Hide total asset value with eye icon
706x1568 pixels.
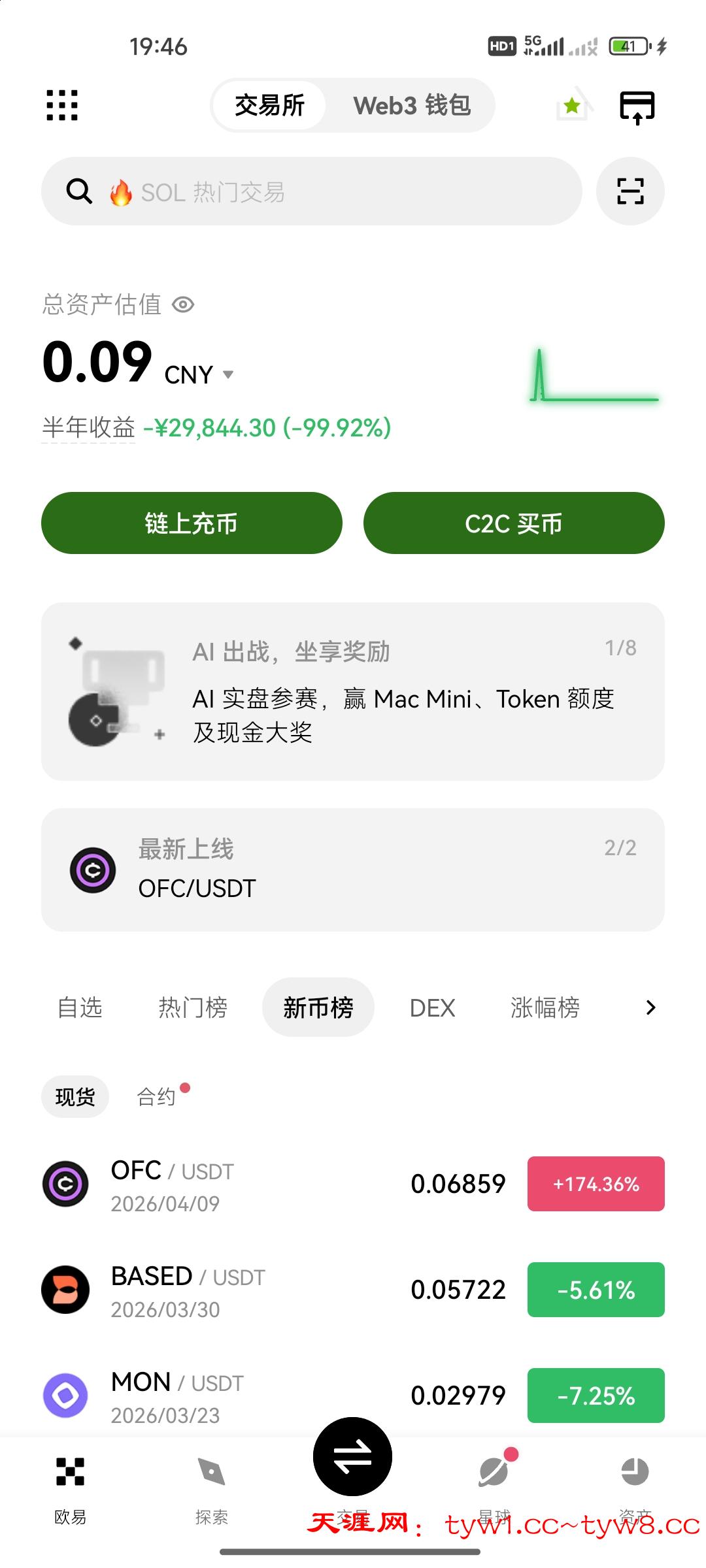(x=183, y=305)
